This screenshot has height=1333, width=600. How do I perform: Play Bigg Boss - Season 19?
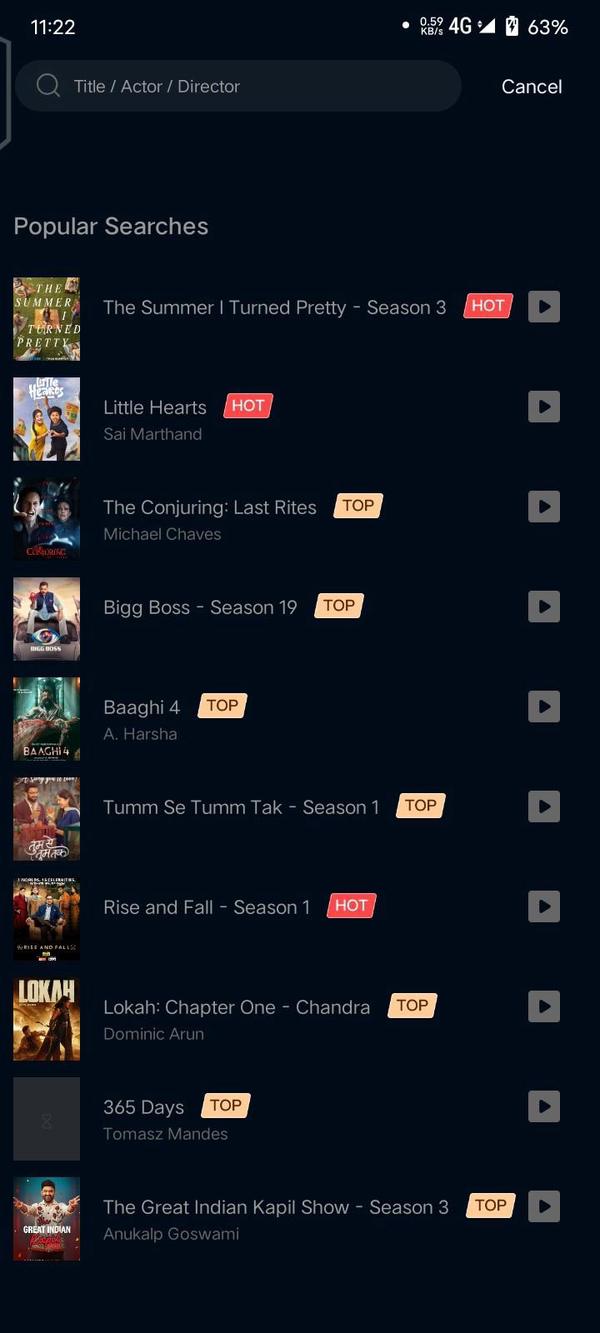point(543,607)
